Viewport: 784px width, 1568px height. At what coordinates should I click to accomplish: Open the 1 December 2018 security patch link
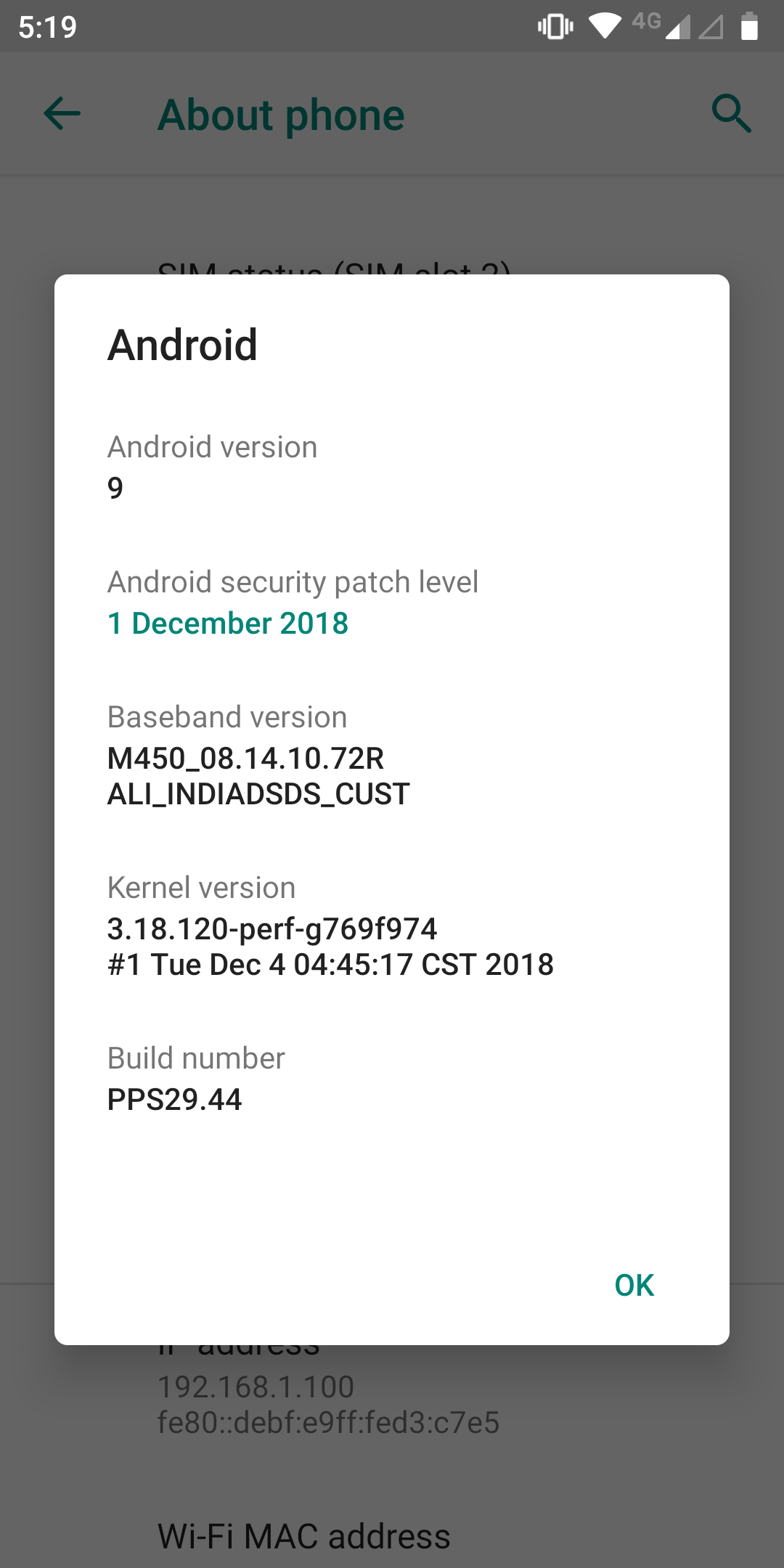228,624
